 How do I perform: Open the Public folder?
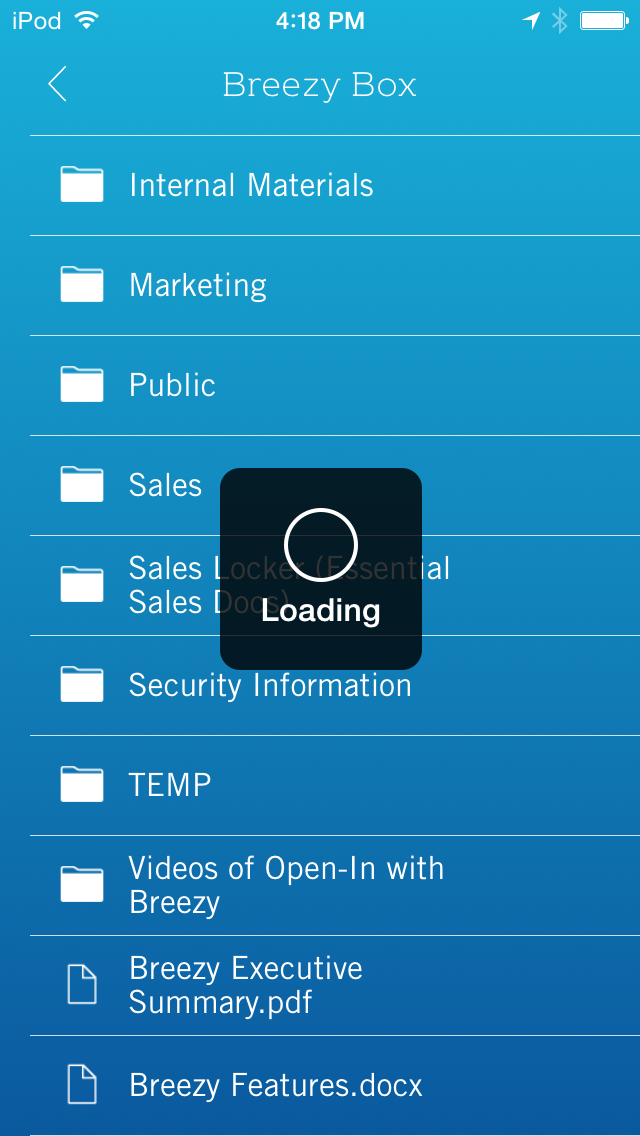172,386
